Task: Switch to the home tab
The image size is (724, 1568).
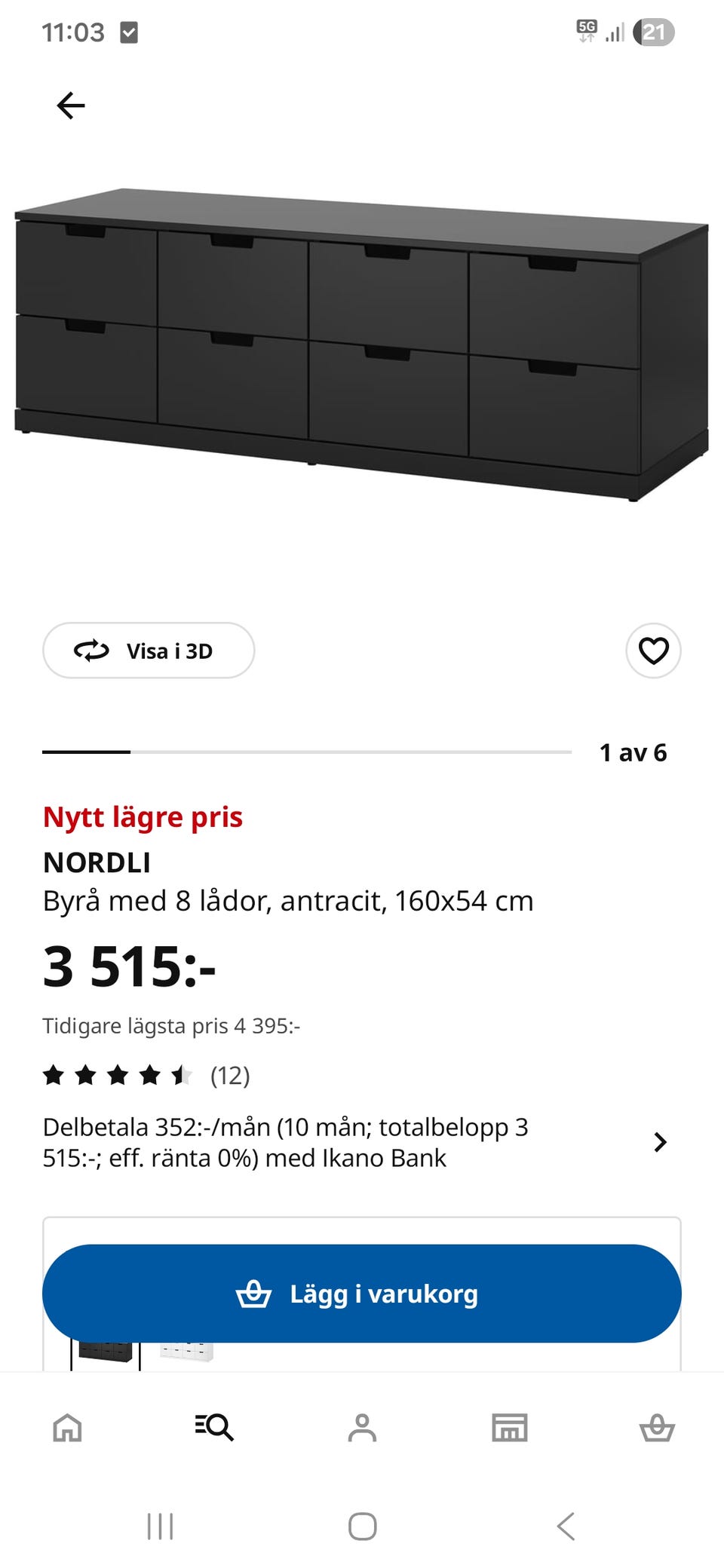Action: [x=67, y=1427]
